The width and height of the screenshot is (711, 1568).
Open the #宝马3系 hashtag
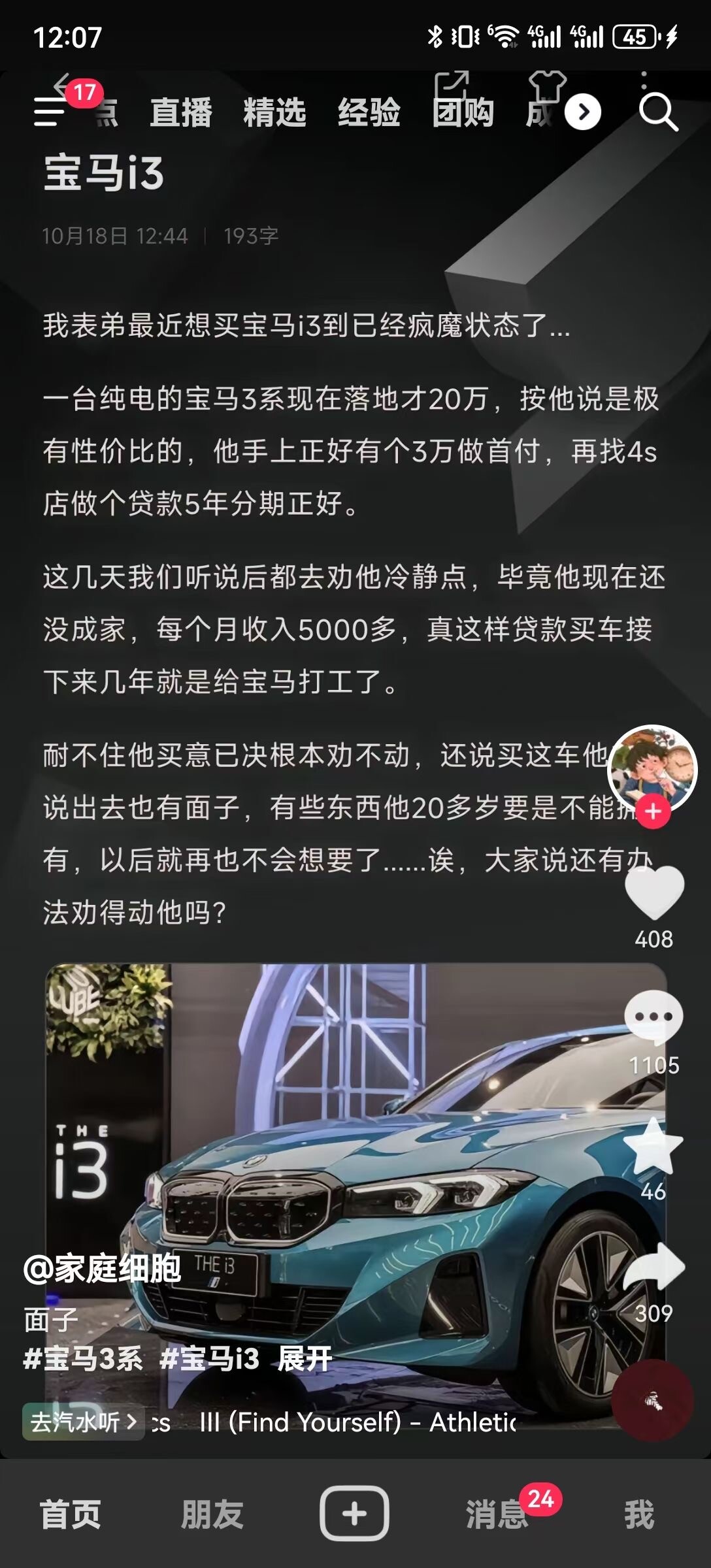coord(83,1360)
